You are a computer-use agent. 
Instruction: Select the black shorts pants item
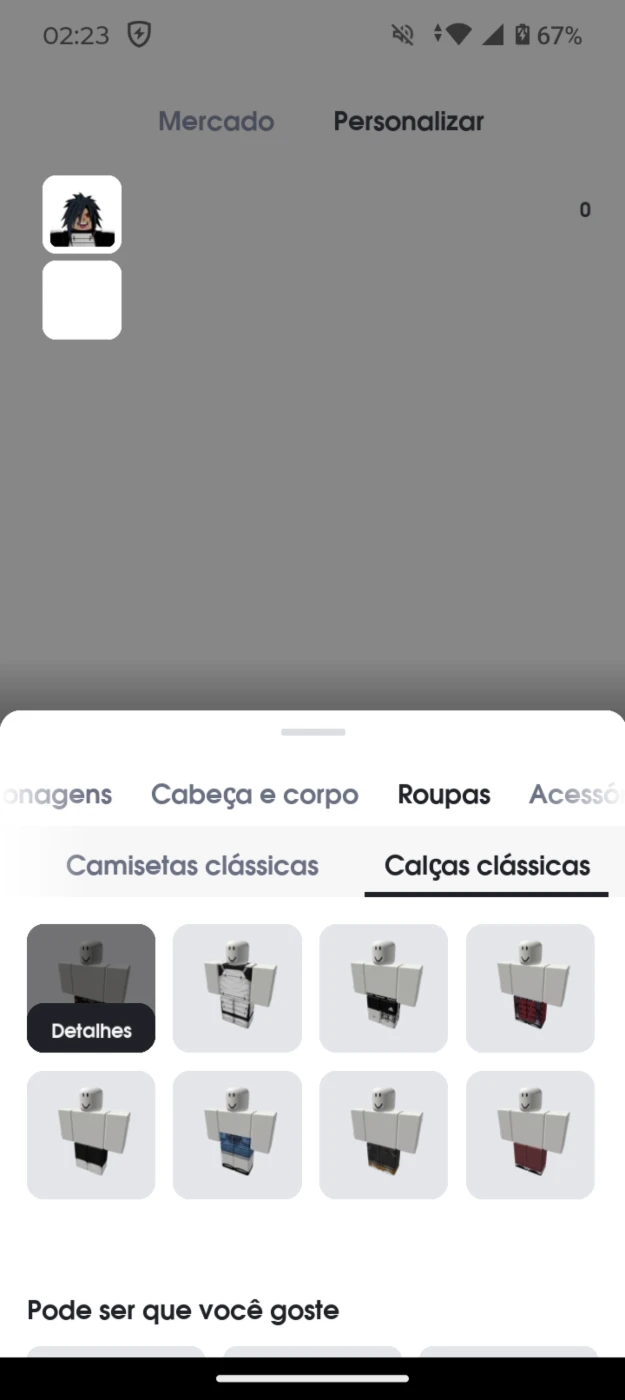pos(91,1135)
